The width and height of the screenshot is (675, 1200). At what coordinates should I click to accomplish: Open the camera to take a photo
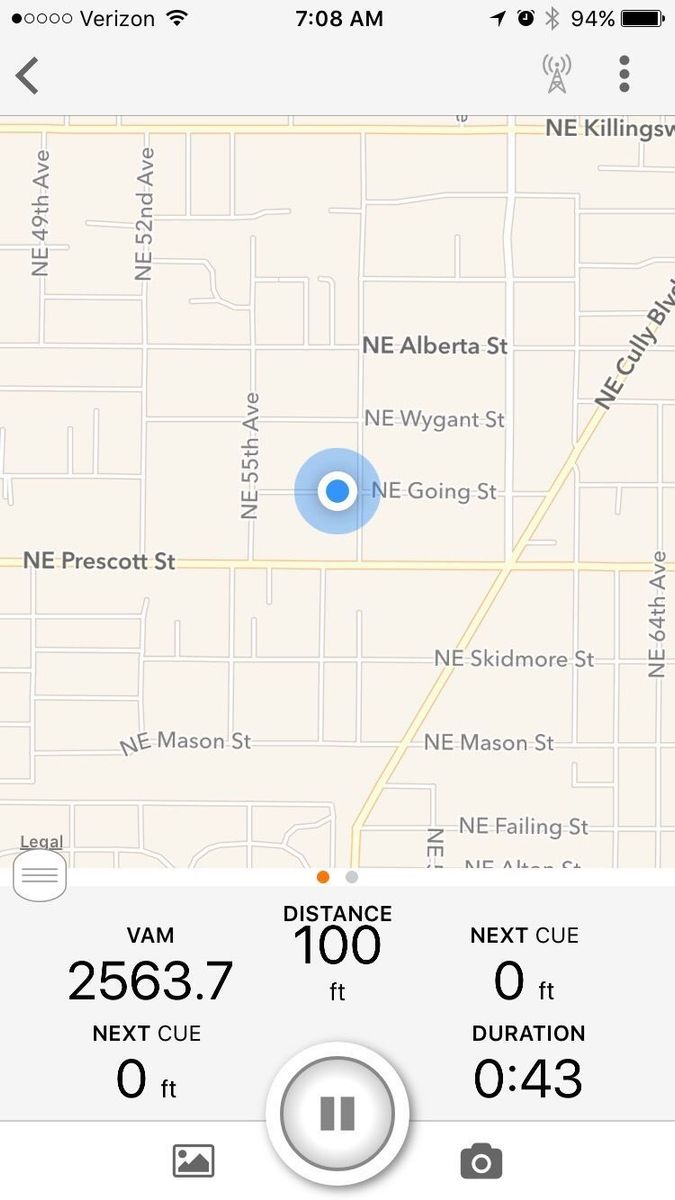[x=481, y=1161]
